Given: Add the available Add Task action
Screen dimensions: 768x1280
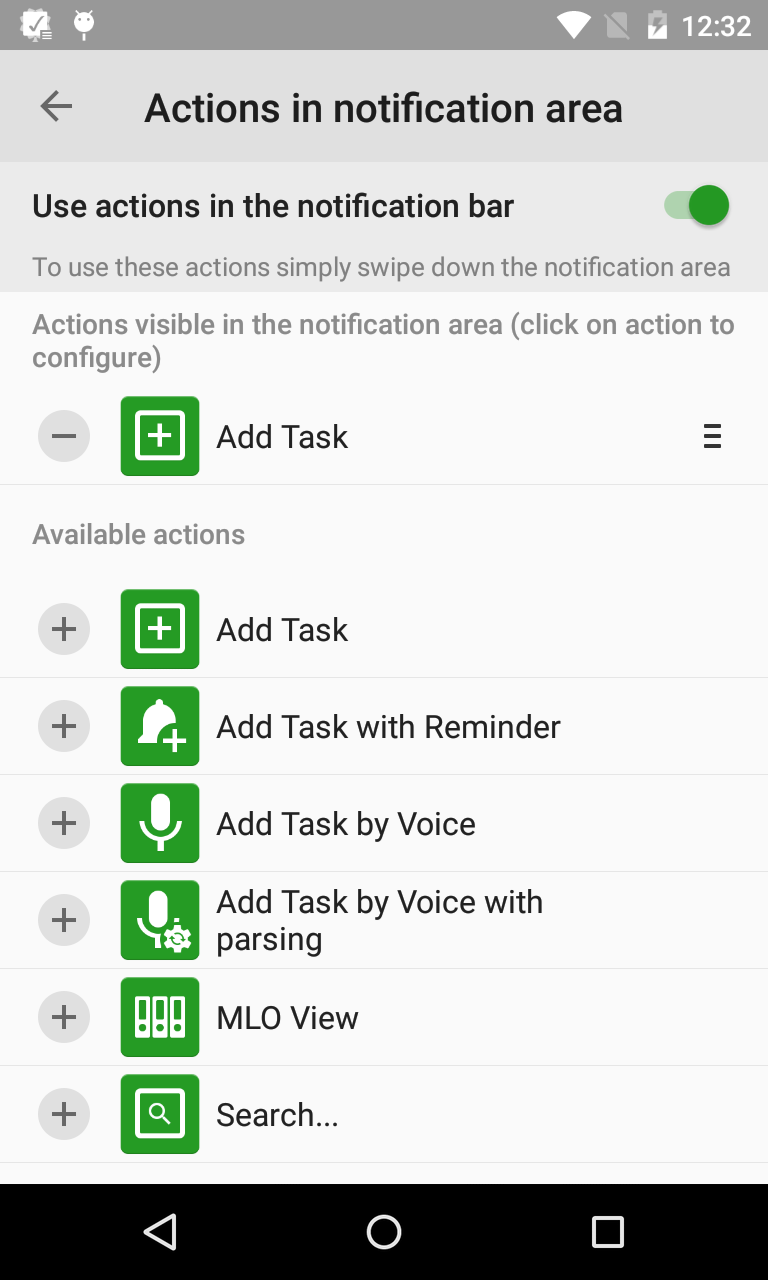Looking at the screenshot, I should pos(64,629).
